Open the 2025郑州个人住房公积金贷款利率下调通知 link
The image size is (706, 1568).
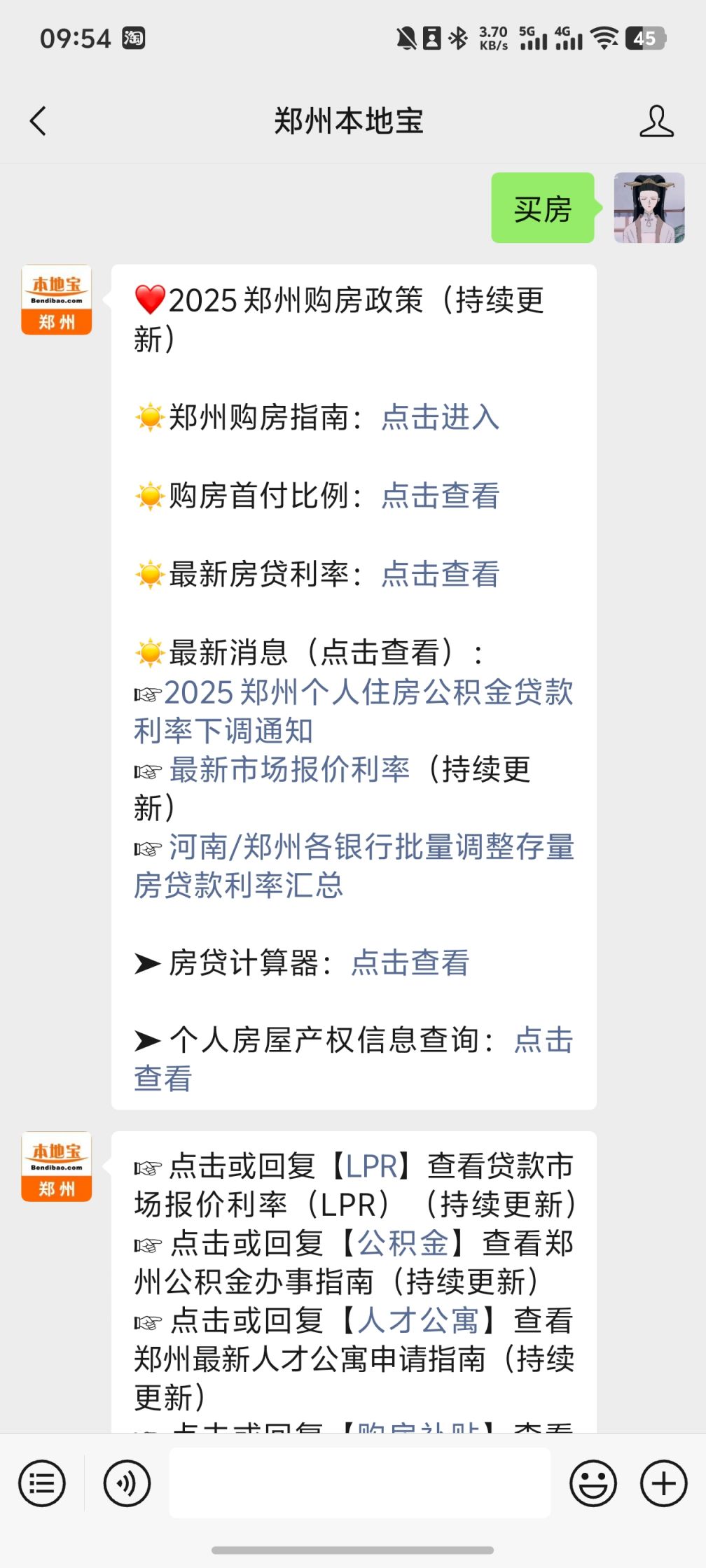[x=354, y=711]
